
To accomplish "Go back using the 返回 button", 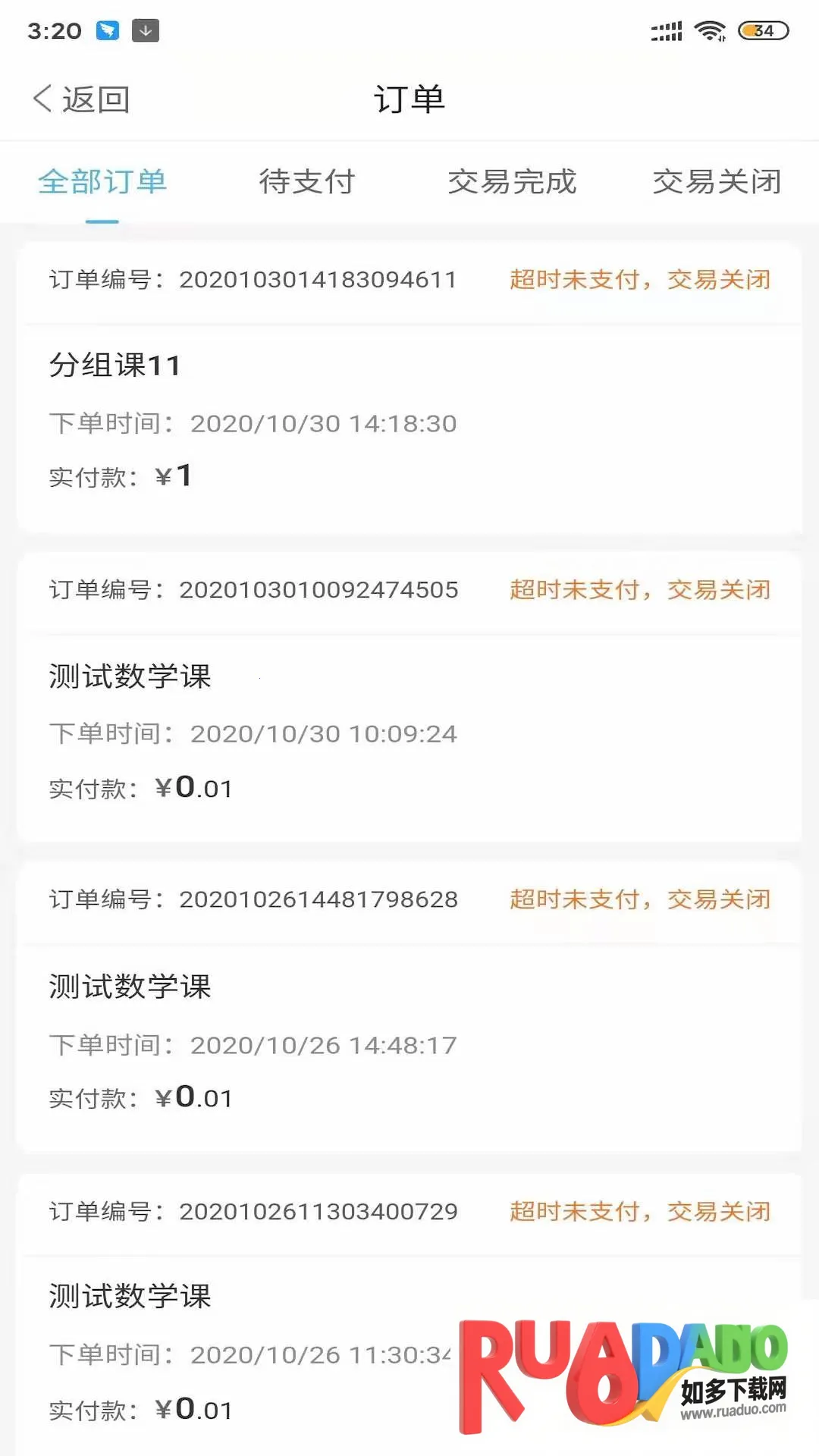I will pyautogui.click(x=82, y=99).
